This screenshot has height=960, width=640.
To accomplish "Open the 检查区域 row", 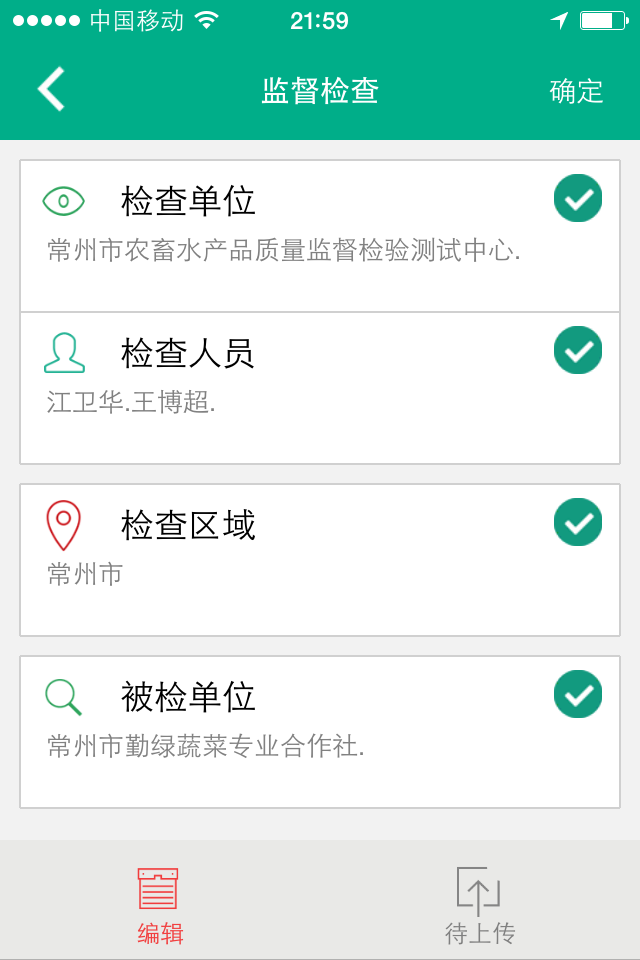I will pos(320,560).
